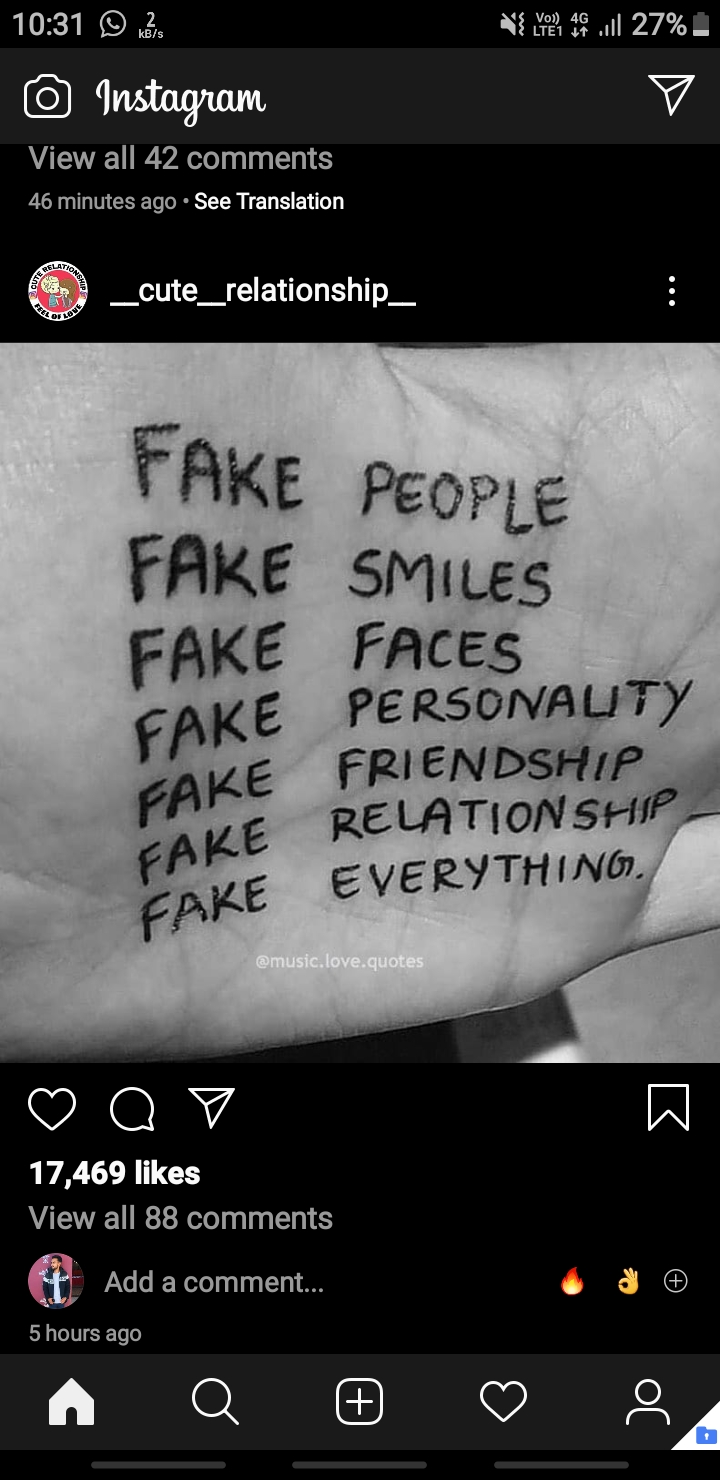
Task: Switch to the Profile tab
Action: (x=647, y=1401)
